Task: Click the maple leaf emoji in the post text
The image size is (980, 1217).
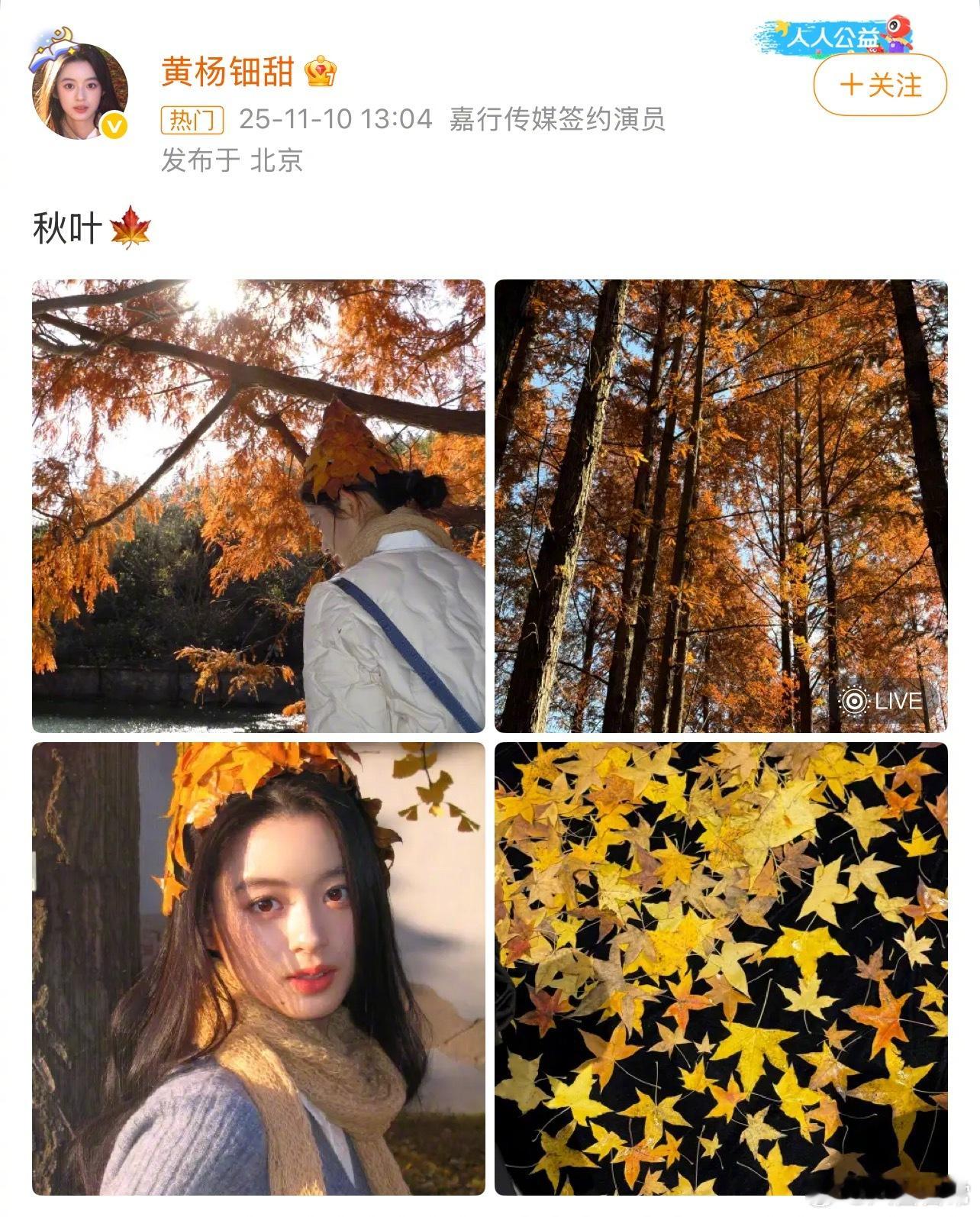Action: click(x=130, y=227)
